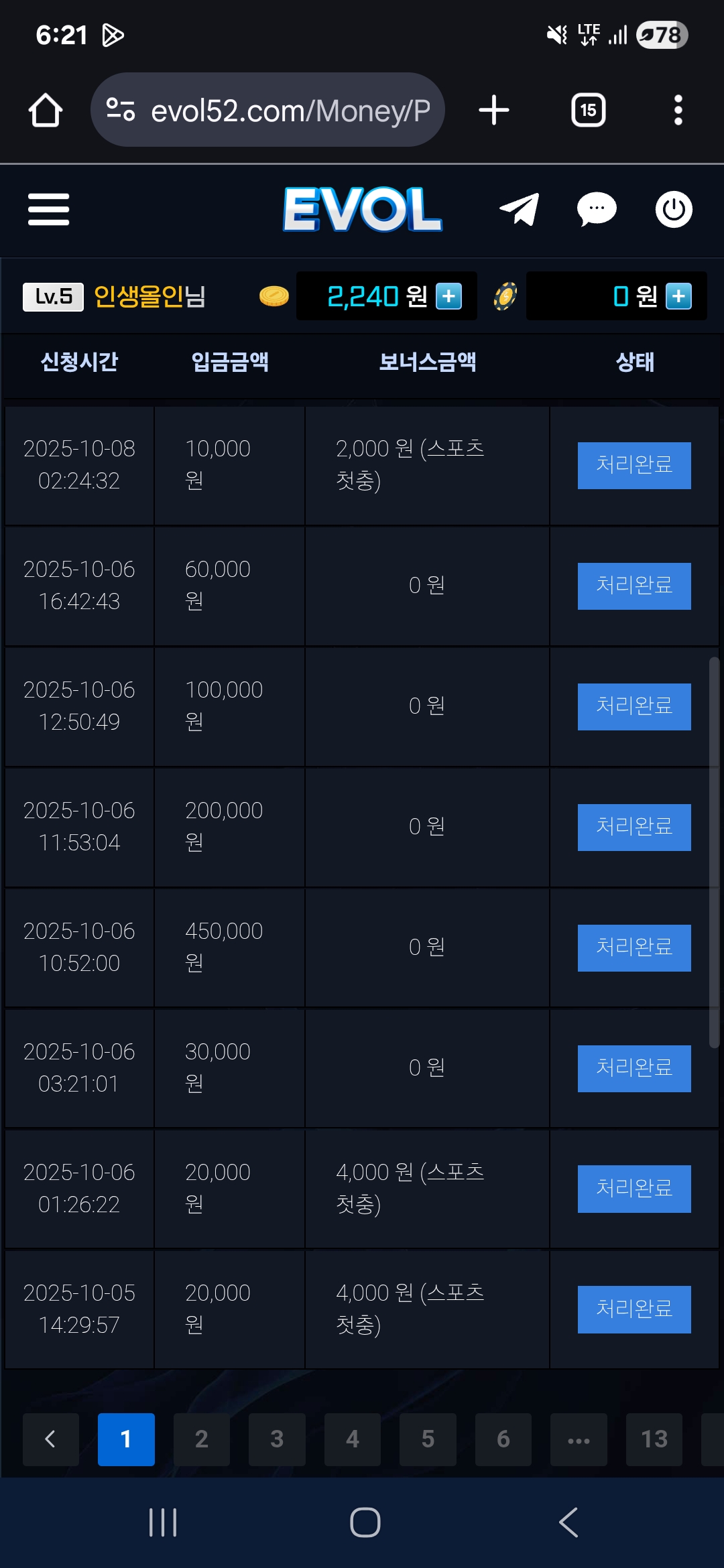This screenshot has height=1568, width=724.
Task: Show recent apps from navigation bar
Action: (163, 1522)
